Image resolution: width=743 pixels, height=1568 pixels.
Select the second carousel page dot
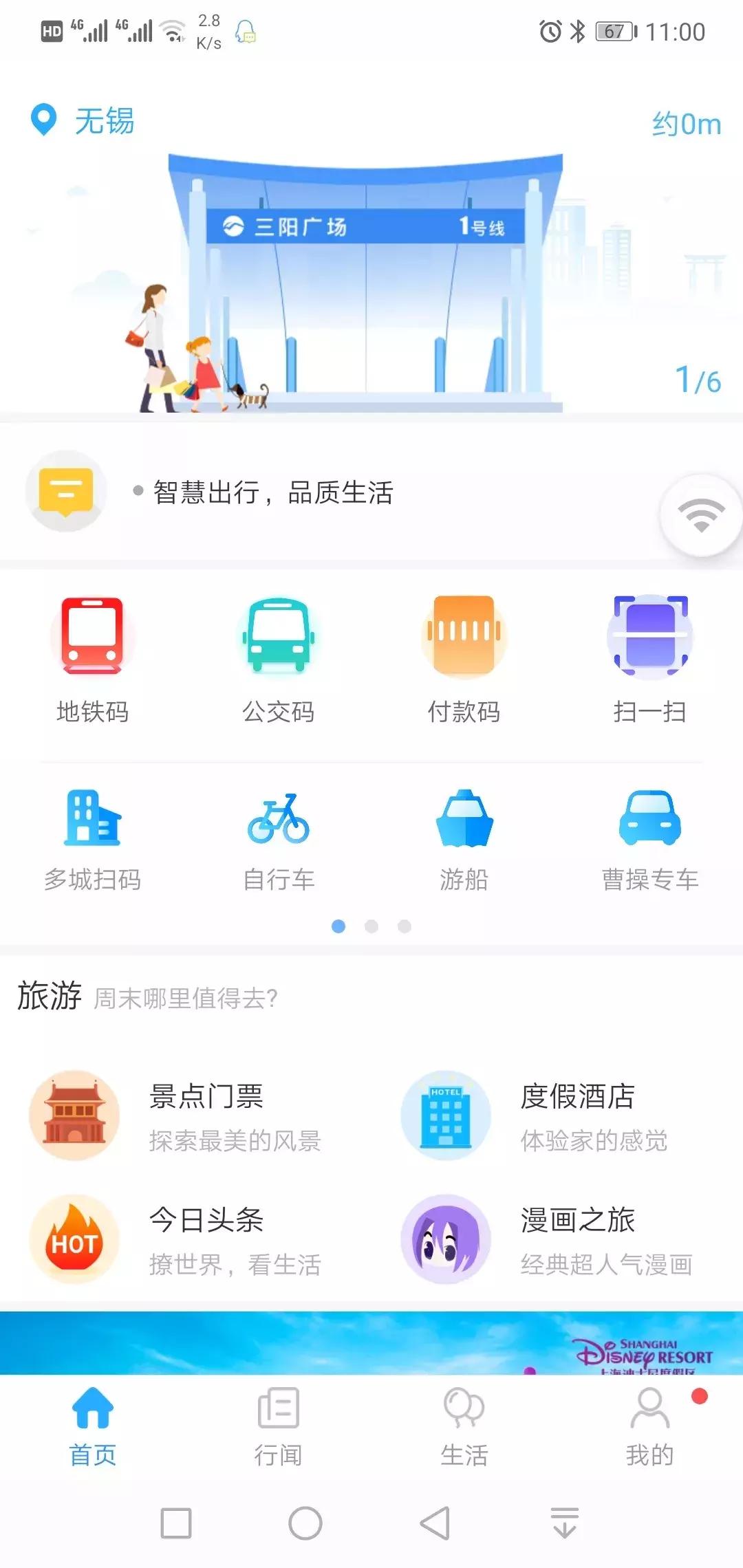coord(371,926)
